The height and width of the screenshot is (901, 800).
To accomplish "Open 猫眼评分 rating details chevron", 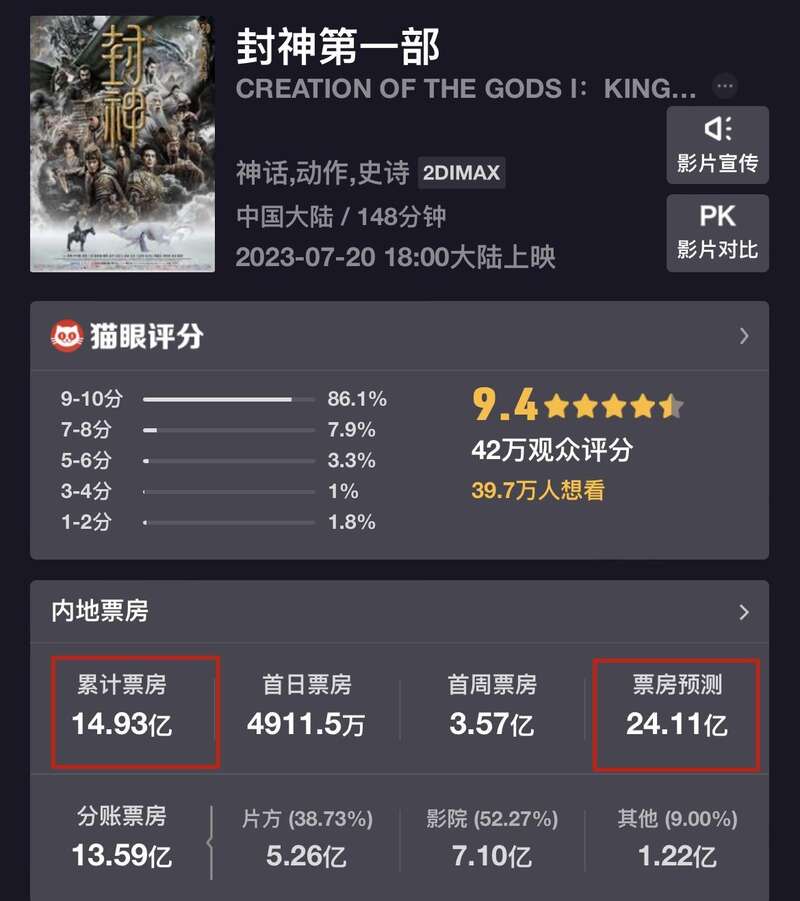I will click(744, 336).
